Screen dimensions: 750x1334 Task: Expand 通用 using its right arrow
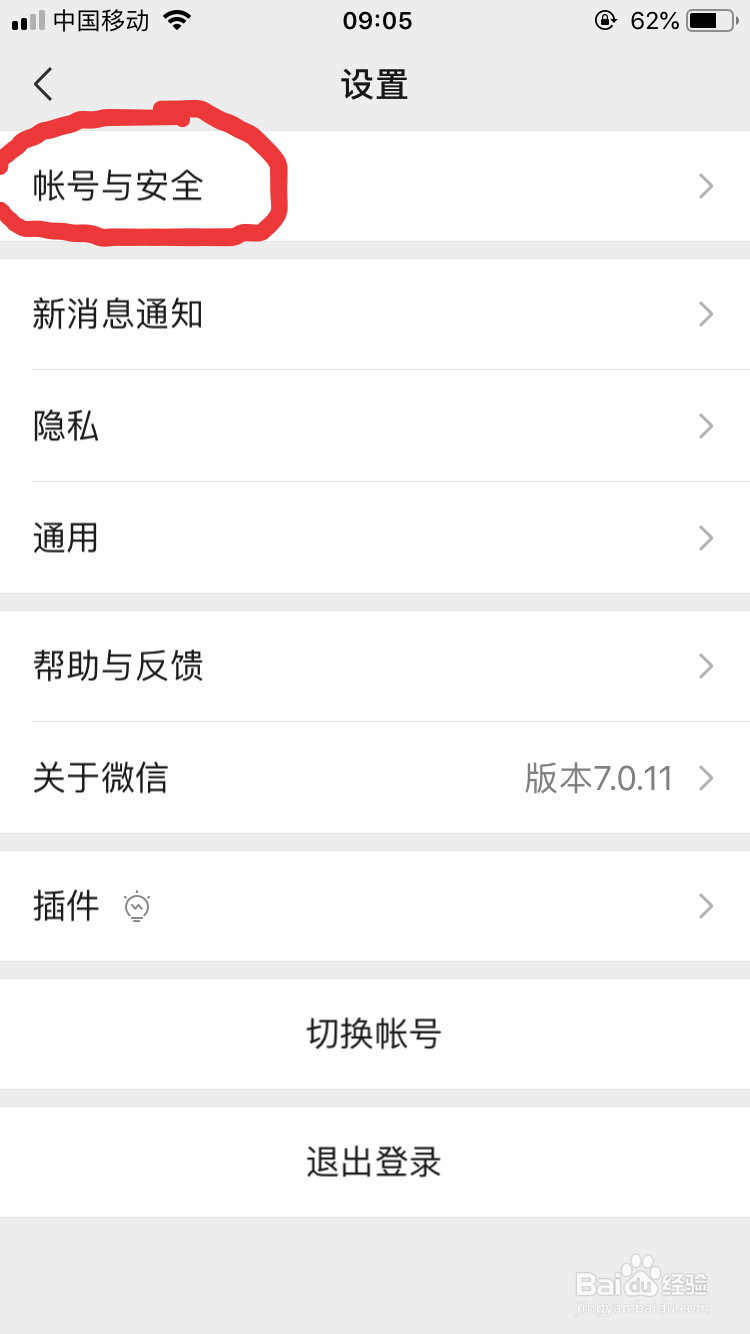tap(706, 538)
